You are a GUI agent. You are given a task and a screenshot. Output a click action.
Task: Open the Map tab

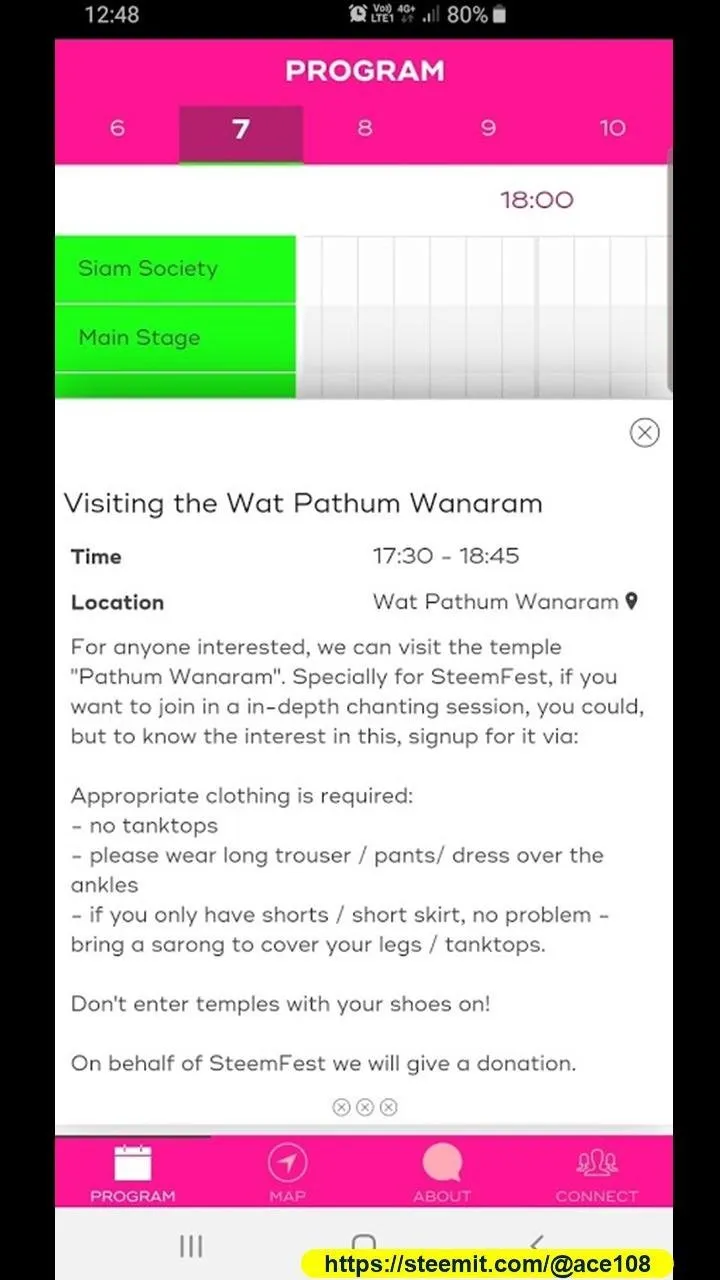click(287, 1173)
